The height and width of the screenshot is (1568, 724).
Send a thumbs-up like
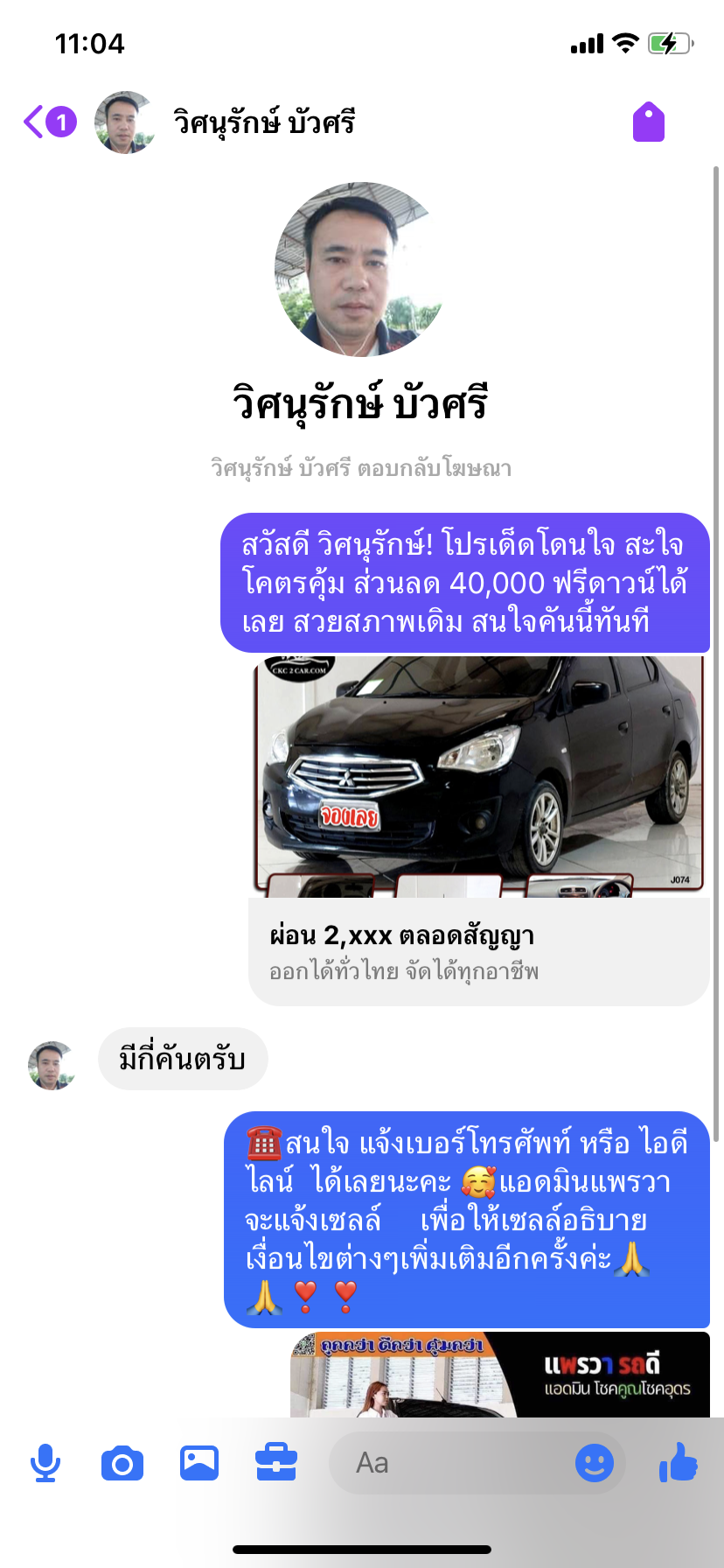[679, 1463]
